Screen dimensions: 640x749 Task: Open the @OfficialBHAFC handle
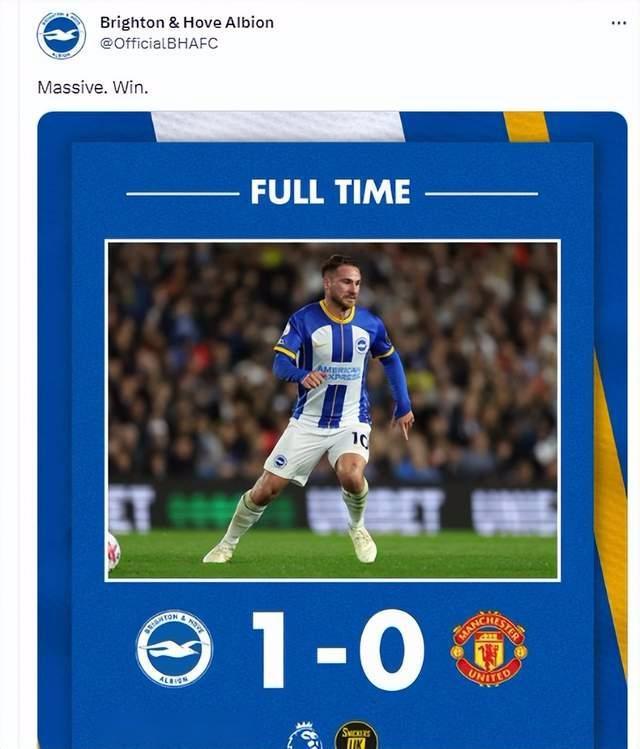click(158, 43)
